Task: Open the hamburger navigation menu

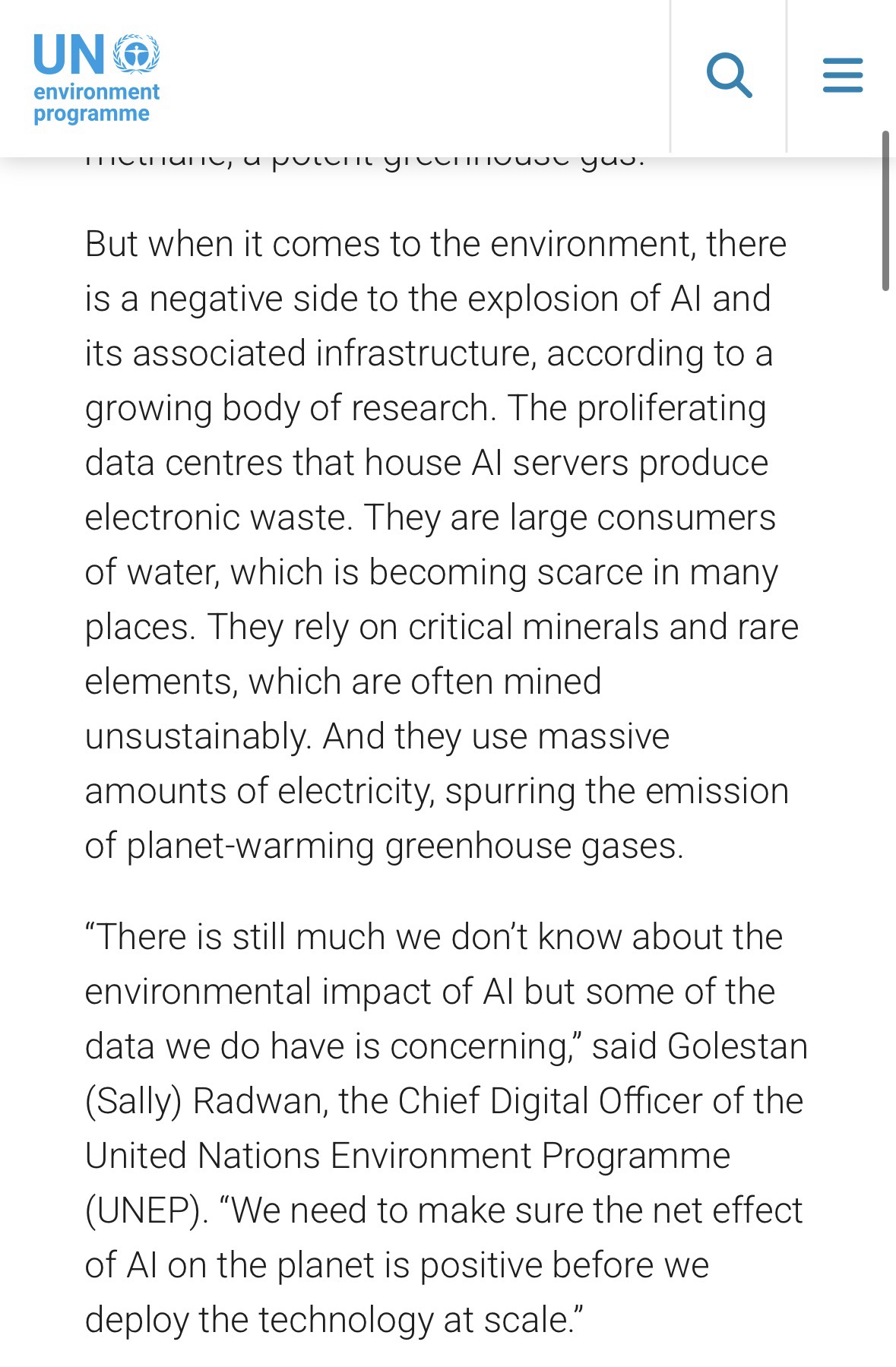Action: (x=842, y=75)
